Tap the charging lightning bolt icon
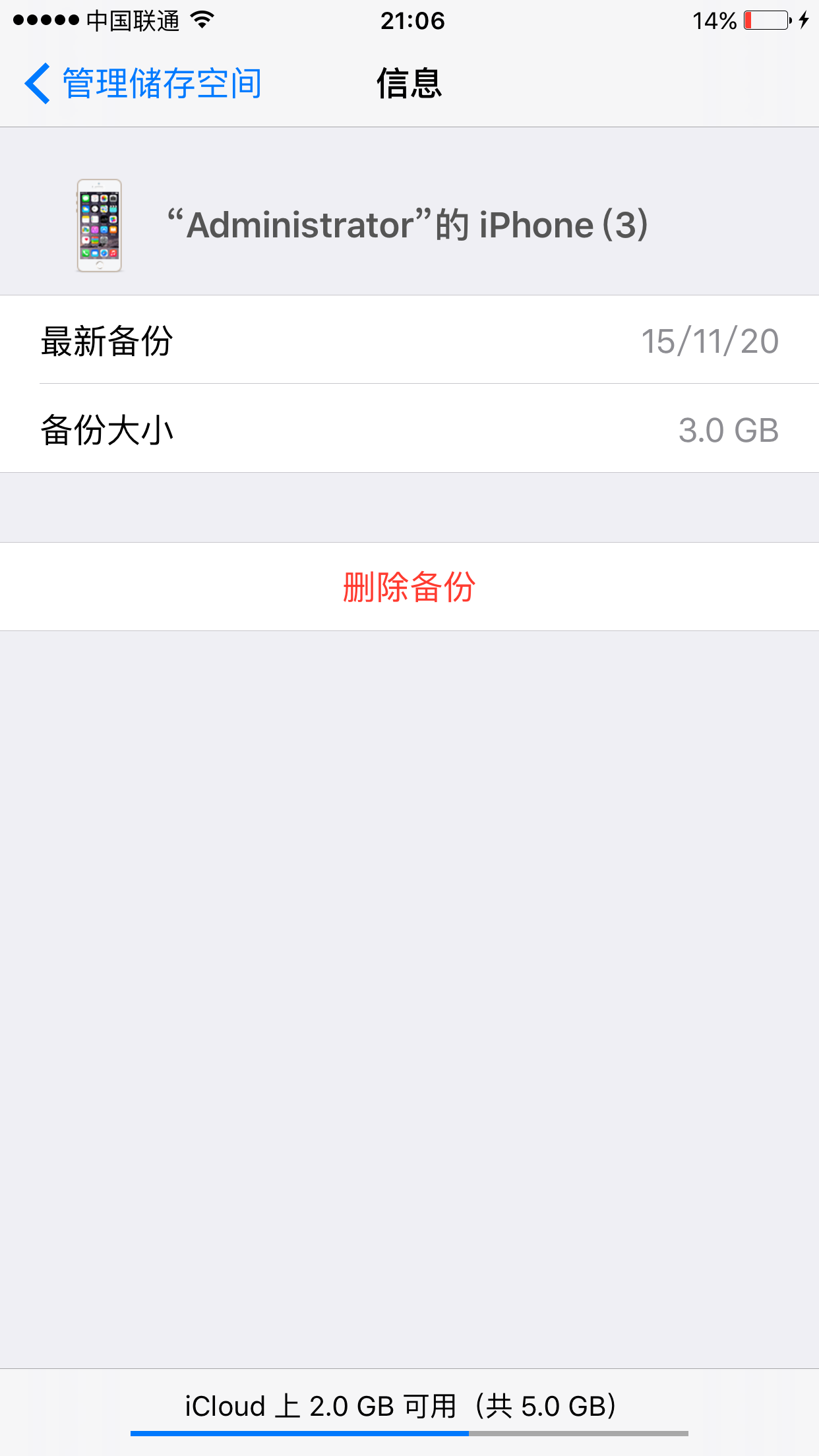The width and height of the screenshot is (819, 1456). [x=804, y=21]
